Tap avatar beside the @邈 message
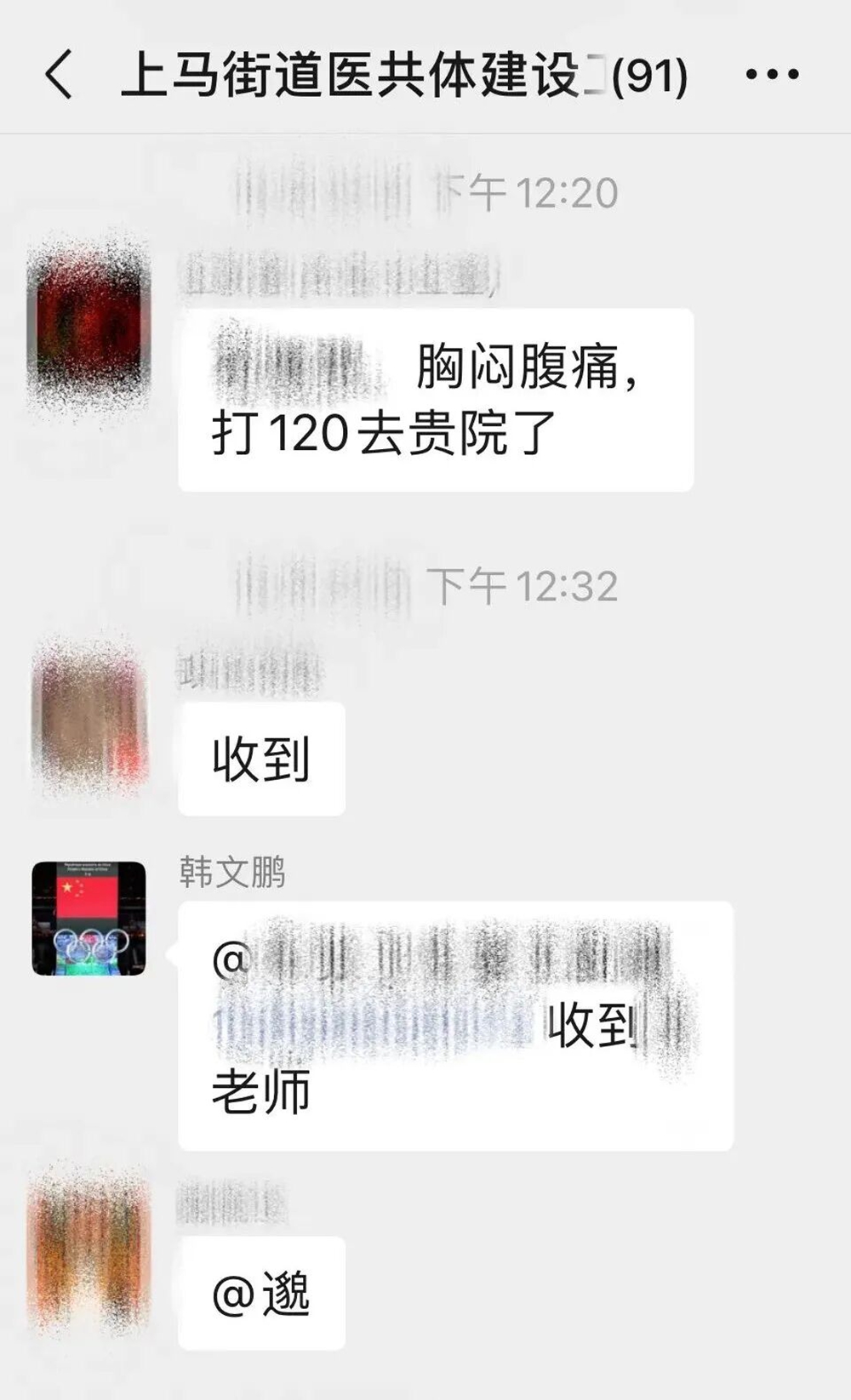This screenshot has width=851, height=1400. click(89, 1249)
